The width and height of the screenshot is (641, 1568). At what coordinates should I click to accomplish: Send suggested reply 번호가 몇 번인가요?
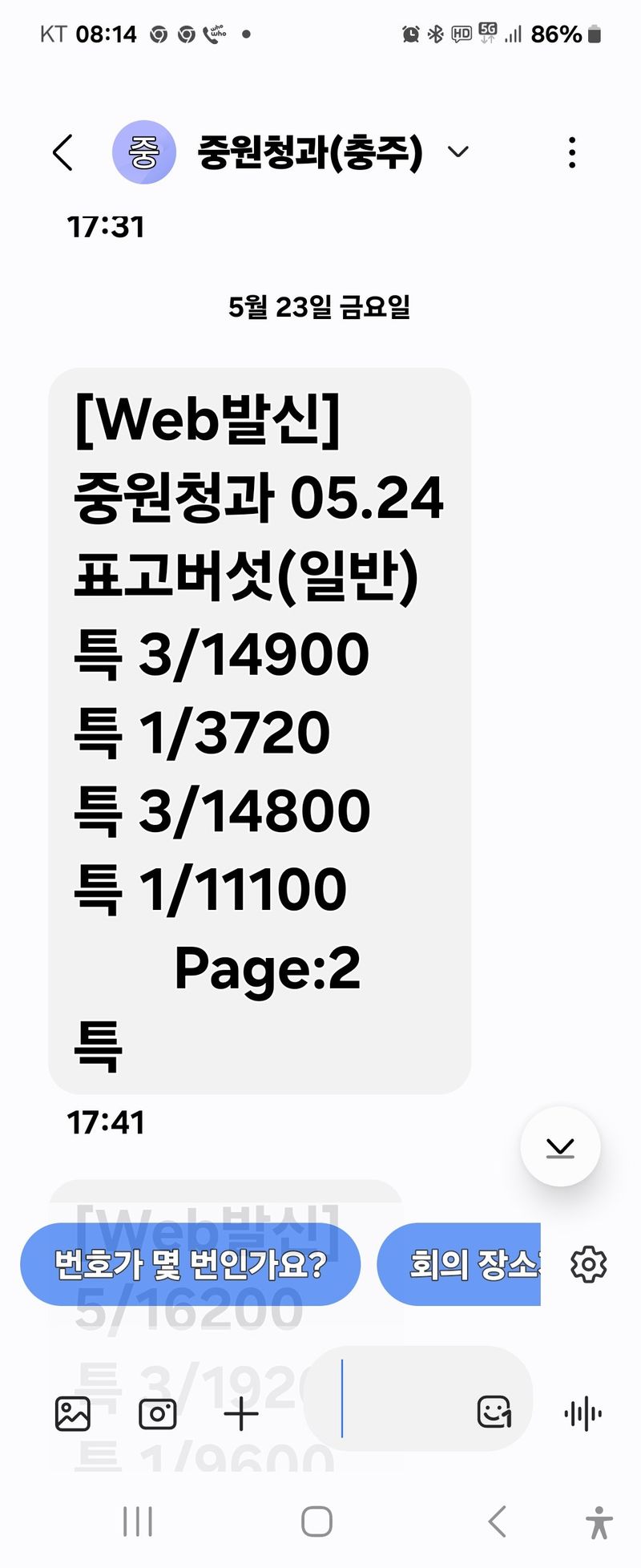point(190,1265)
